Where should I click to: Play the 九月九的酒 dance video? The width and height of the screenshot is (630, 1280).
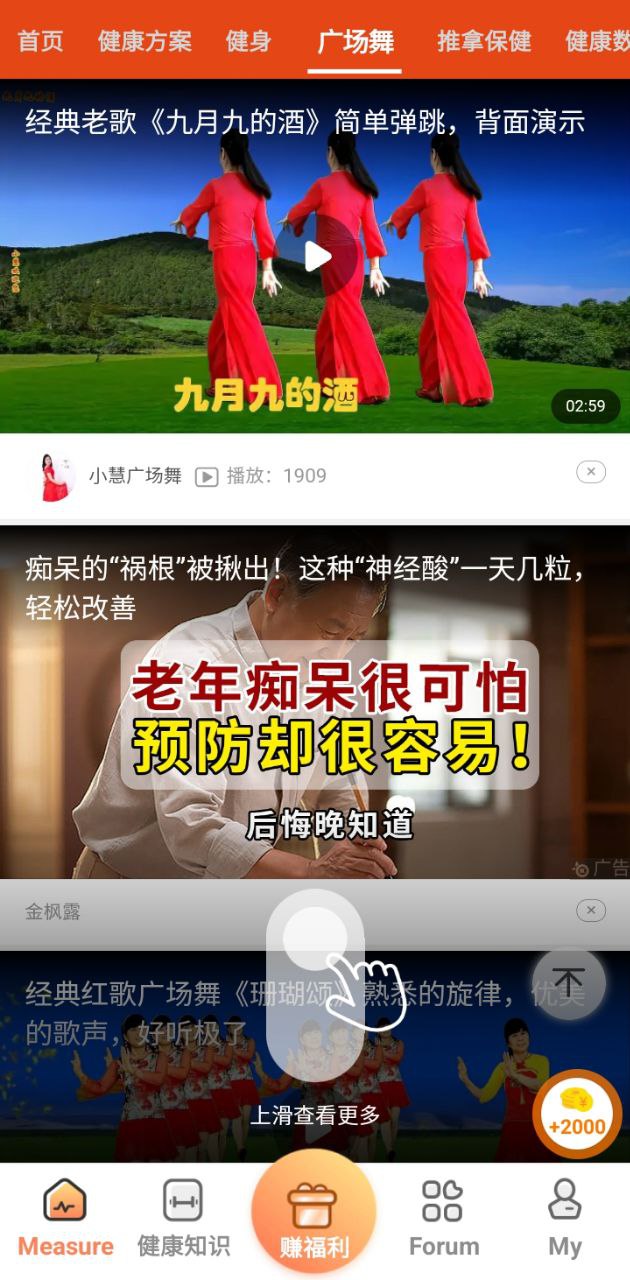pos(317,257)
